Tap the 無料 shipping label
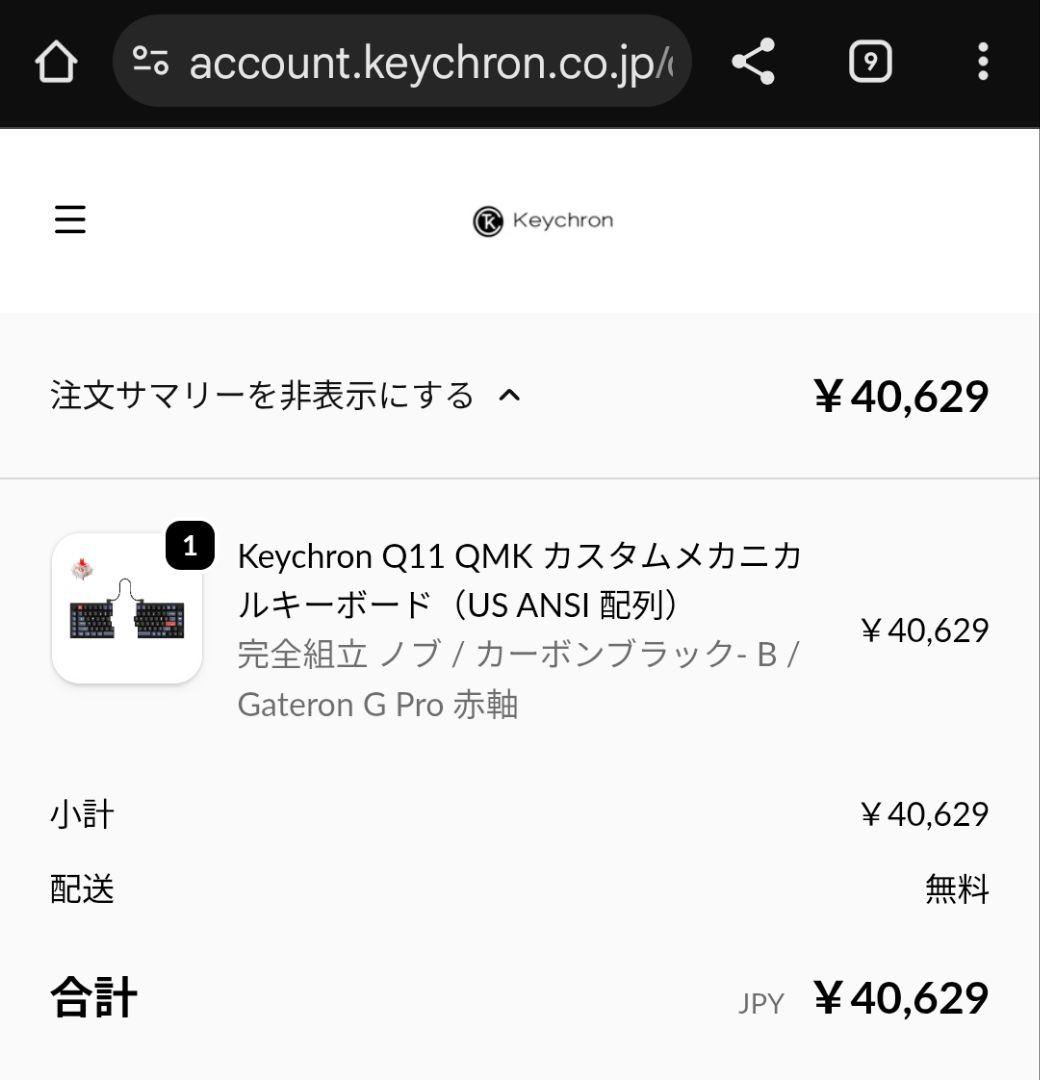1040x1080 pixels. click(x=955, y=888)
